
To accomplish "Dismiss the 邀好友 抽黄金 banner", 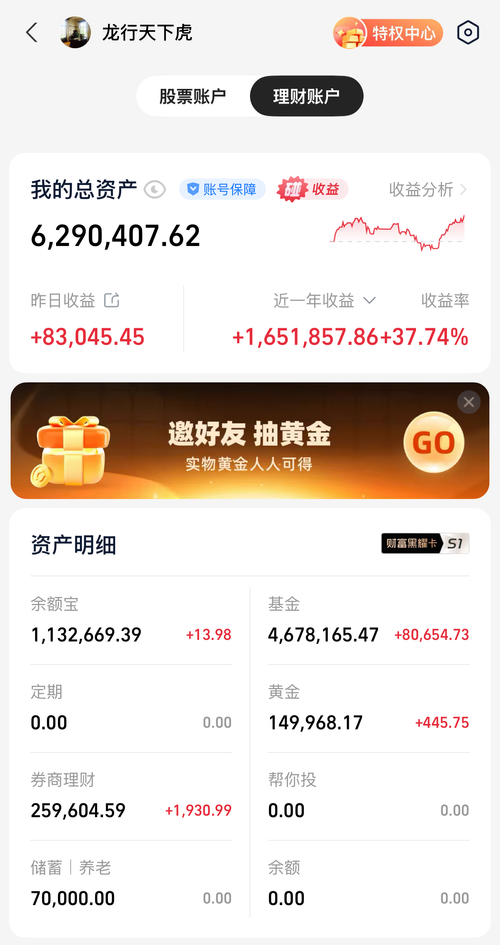I will pos(469,402).
